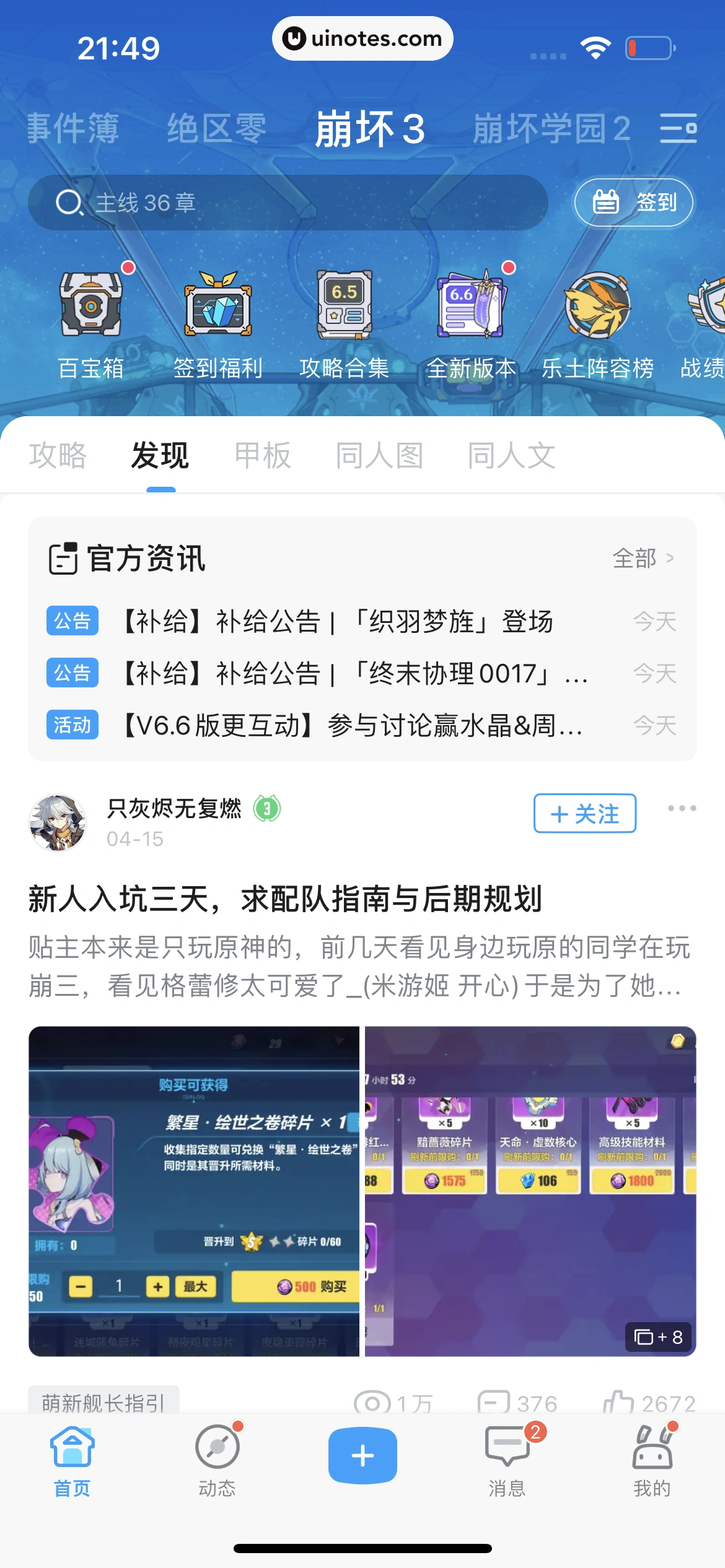Image resolution: width=725 pixels, height=1568 pixels.
Task: Go to the 消息 messages tab
Action: pyautogui.click(x=507, y=1460)
